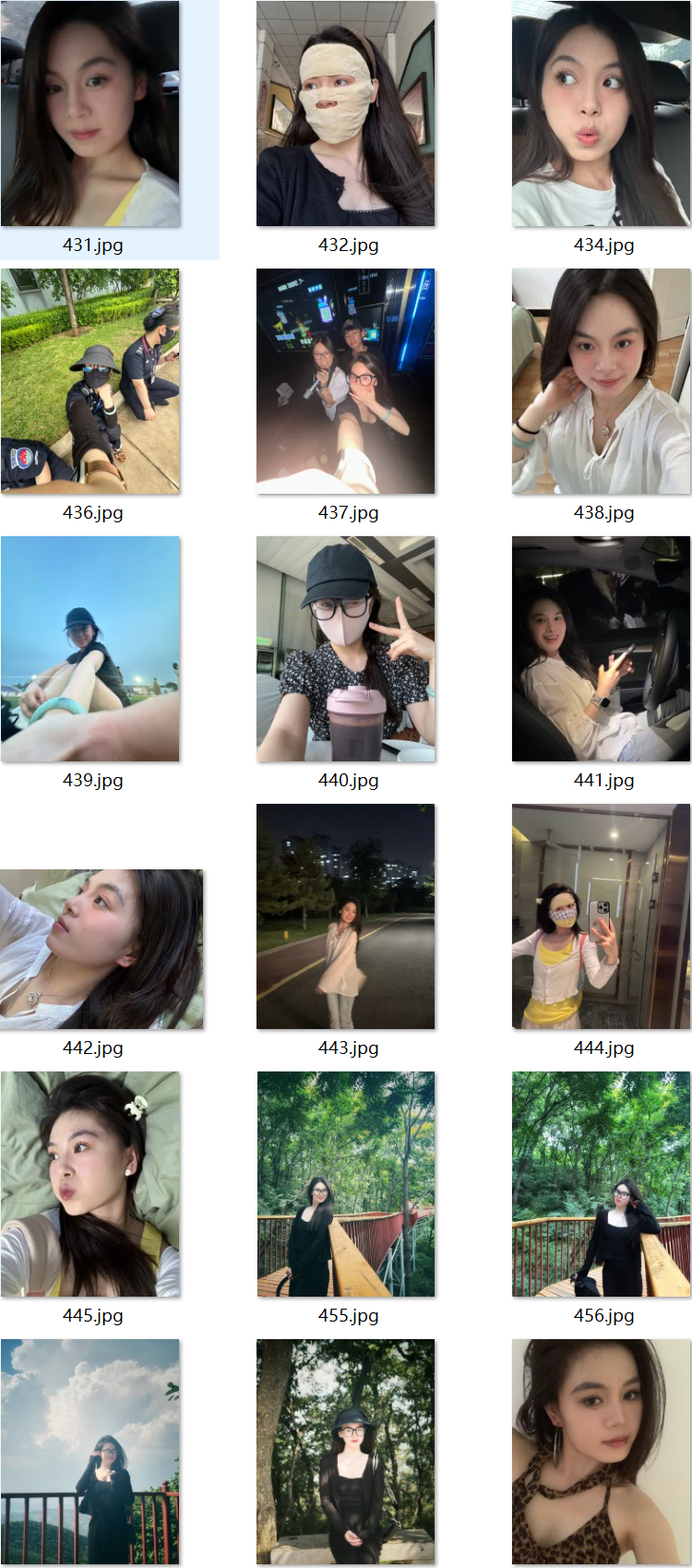Open photo 440.jpg
This screenshot has height=1568, width=692.
coord(346,649)
